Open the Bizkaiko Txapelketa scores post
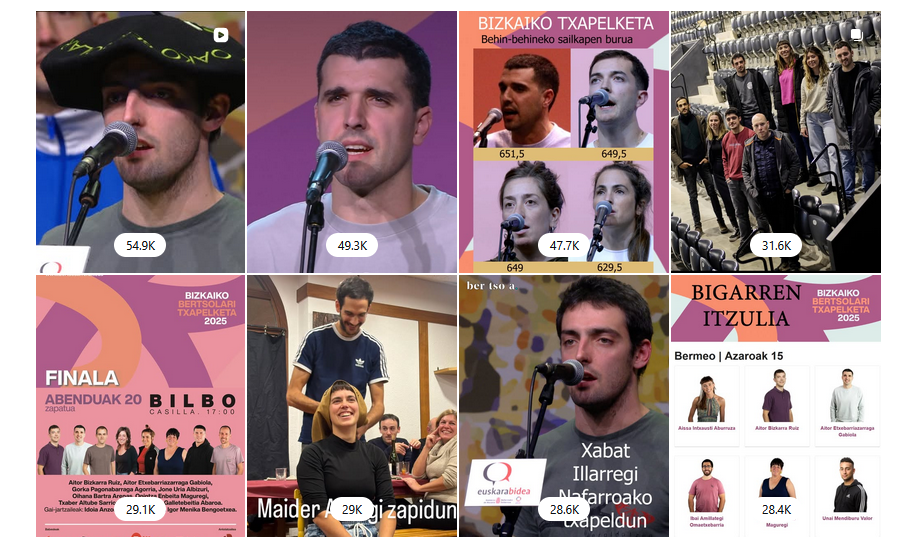Screen dimensions: 899x537 coord(563,140)
